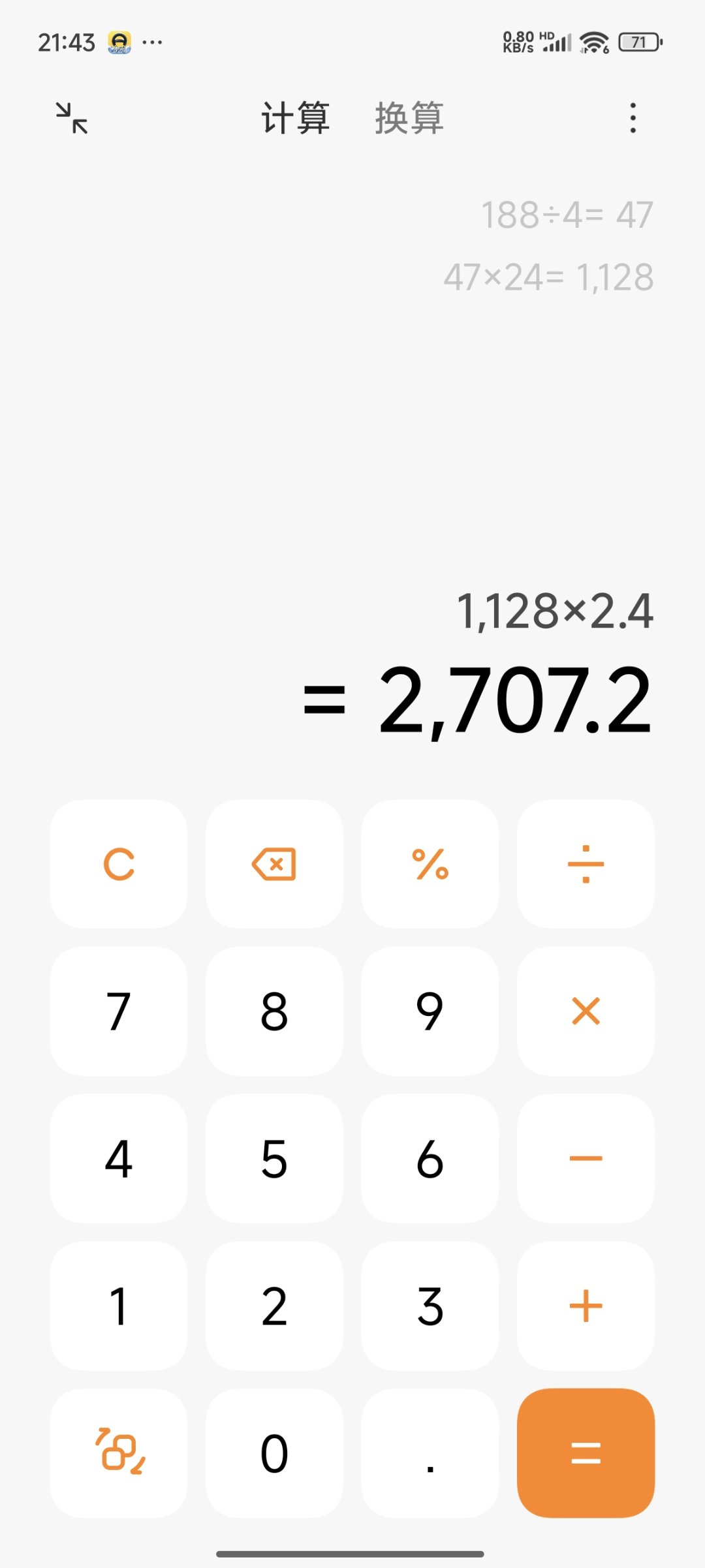The image size is (705, 1568).
Task: Select the division operator
Action: [586, 864]
